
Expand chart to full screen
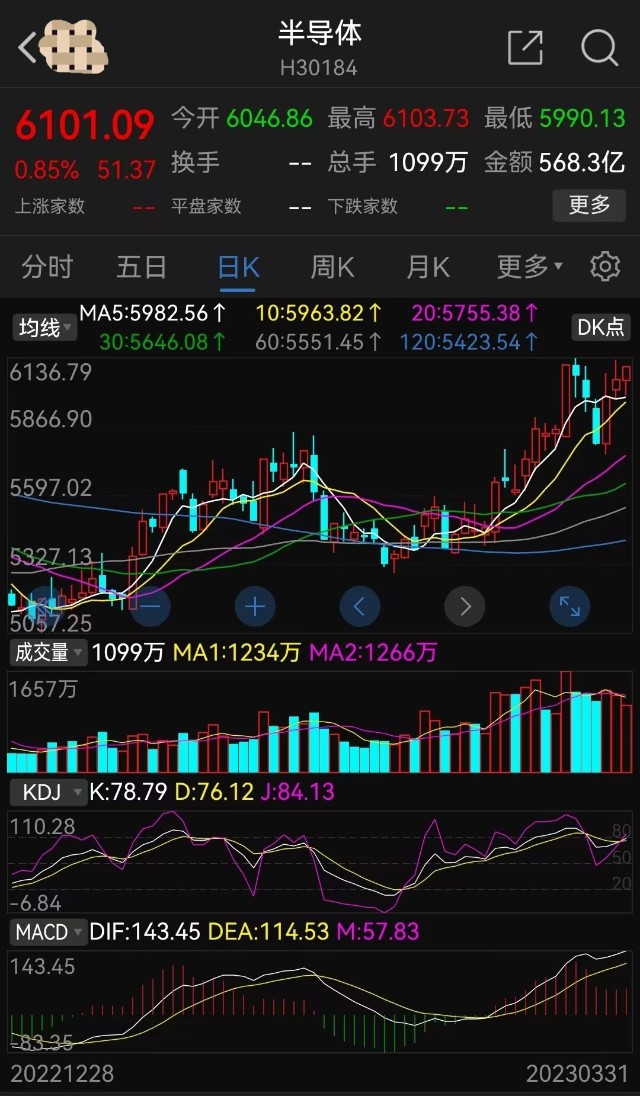(x=569, y=606)
